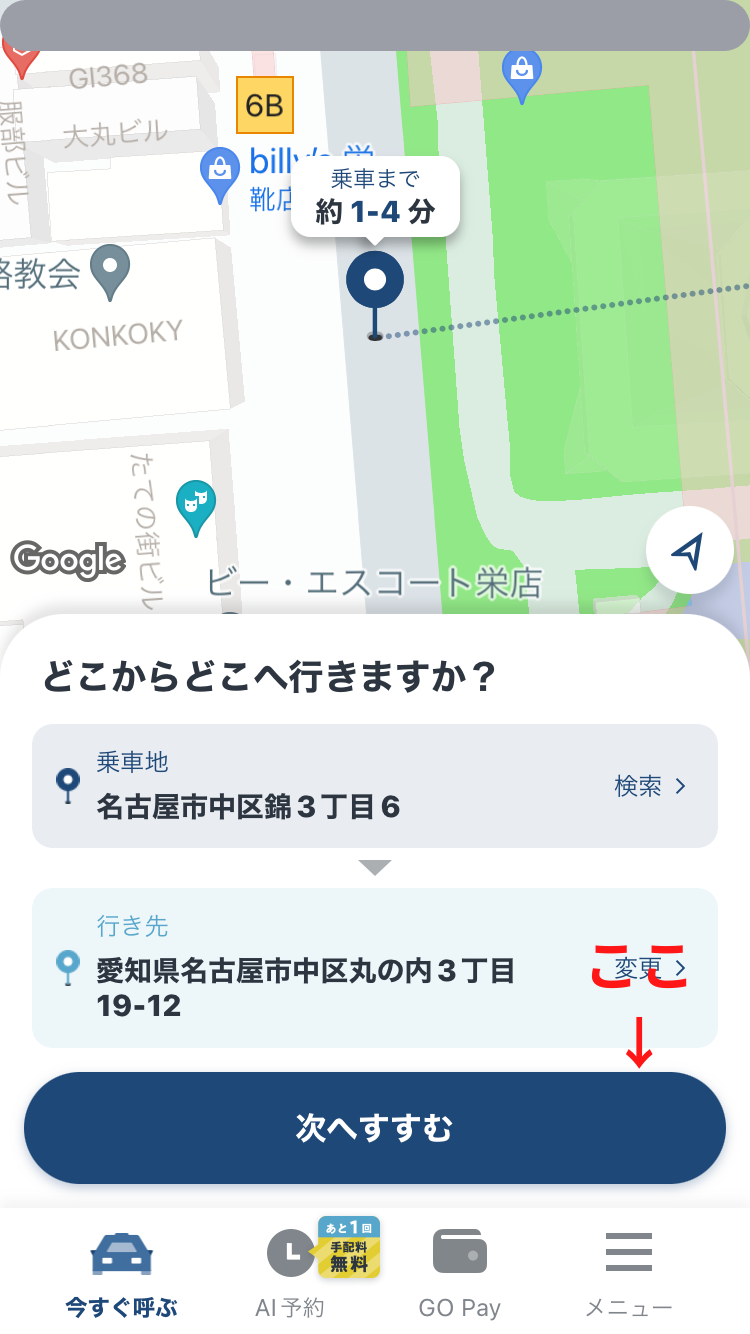Open the メニュー tab
The height and width of the screenshot is (1334, 750).
629,1270
